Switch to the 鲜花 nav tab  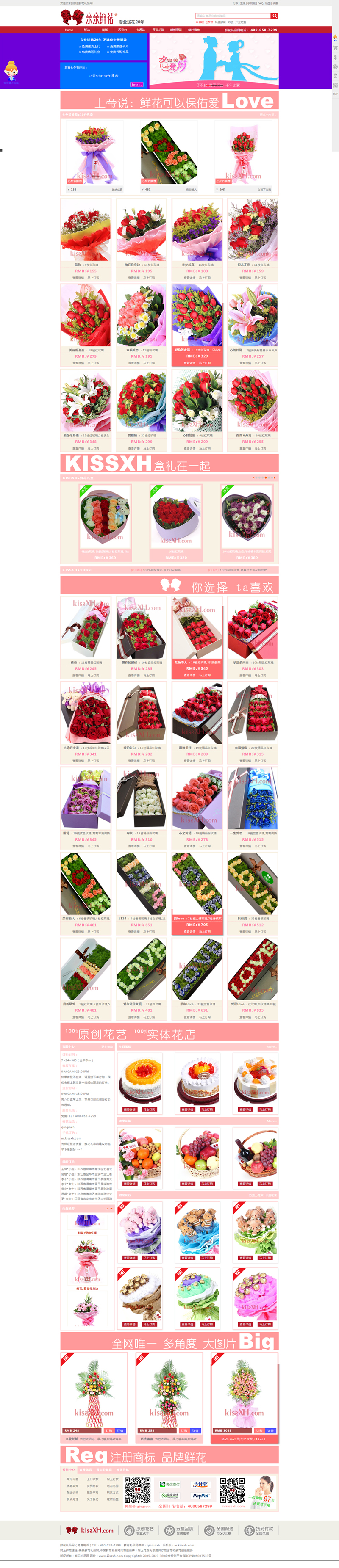(x=86, y=30)
